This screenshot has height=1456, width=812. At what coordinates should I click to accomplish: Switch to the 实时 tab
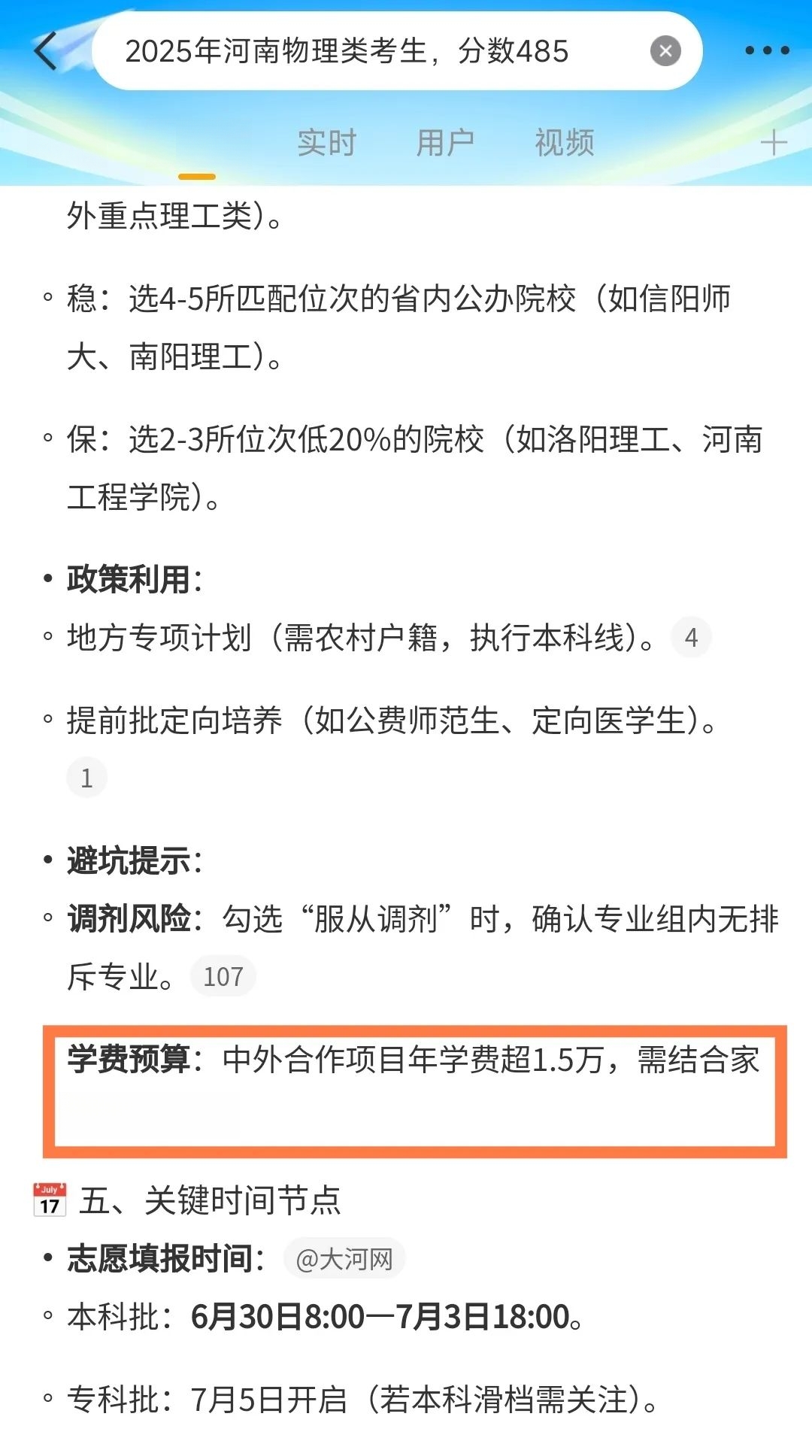[x=326, y=142]
